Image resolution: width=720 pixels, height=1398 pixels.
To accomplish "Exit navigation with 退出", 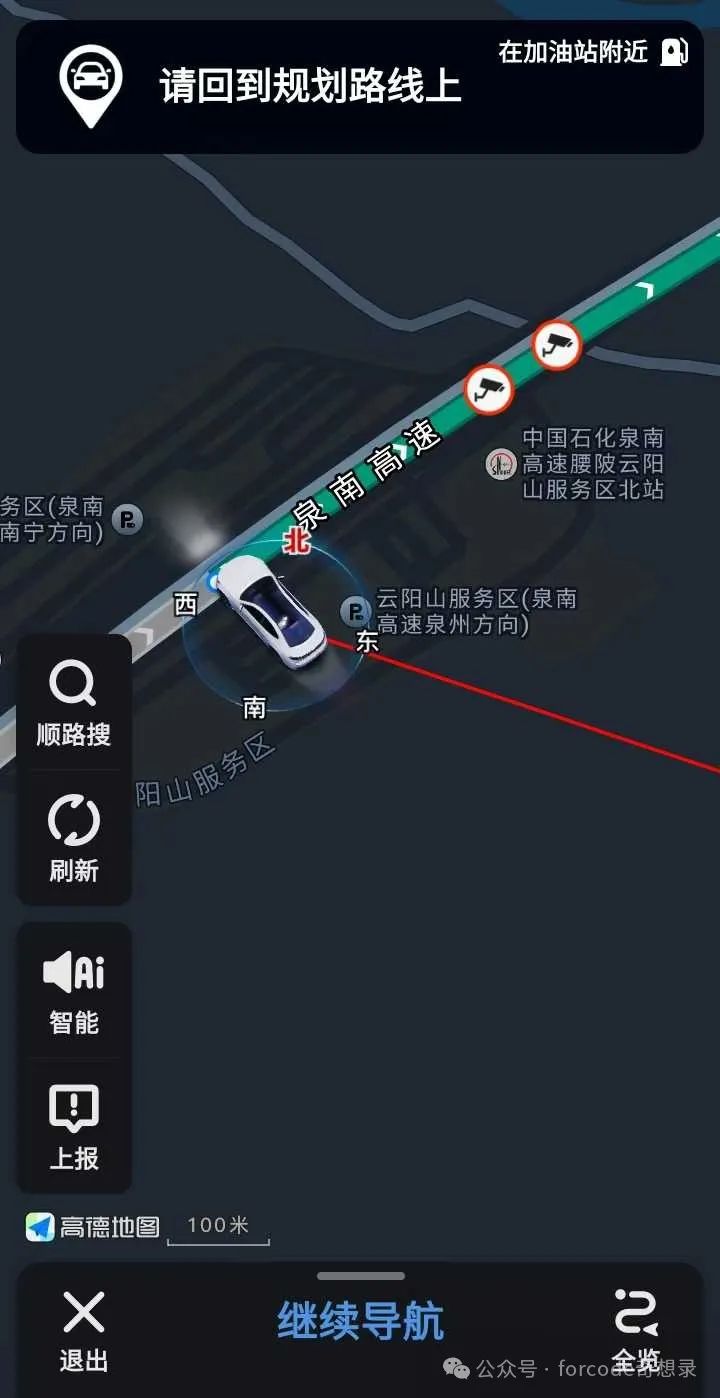I will point(83,1331).
